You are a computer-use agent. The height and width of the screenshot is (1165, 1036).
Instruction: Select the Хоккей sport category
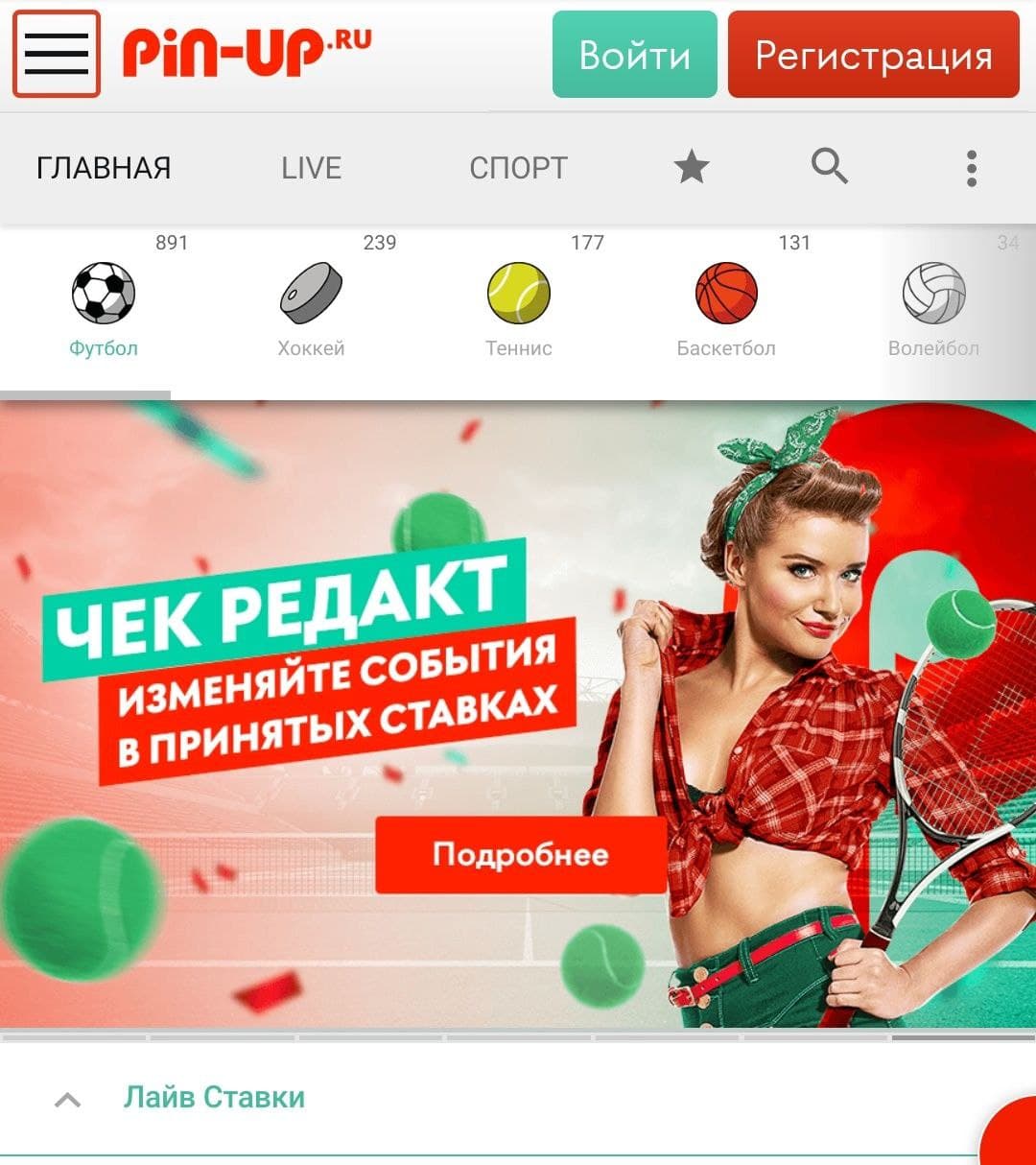tap(311, 307)
